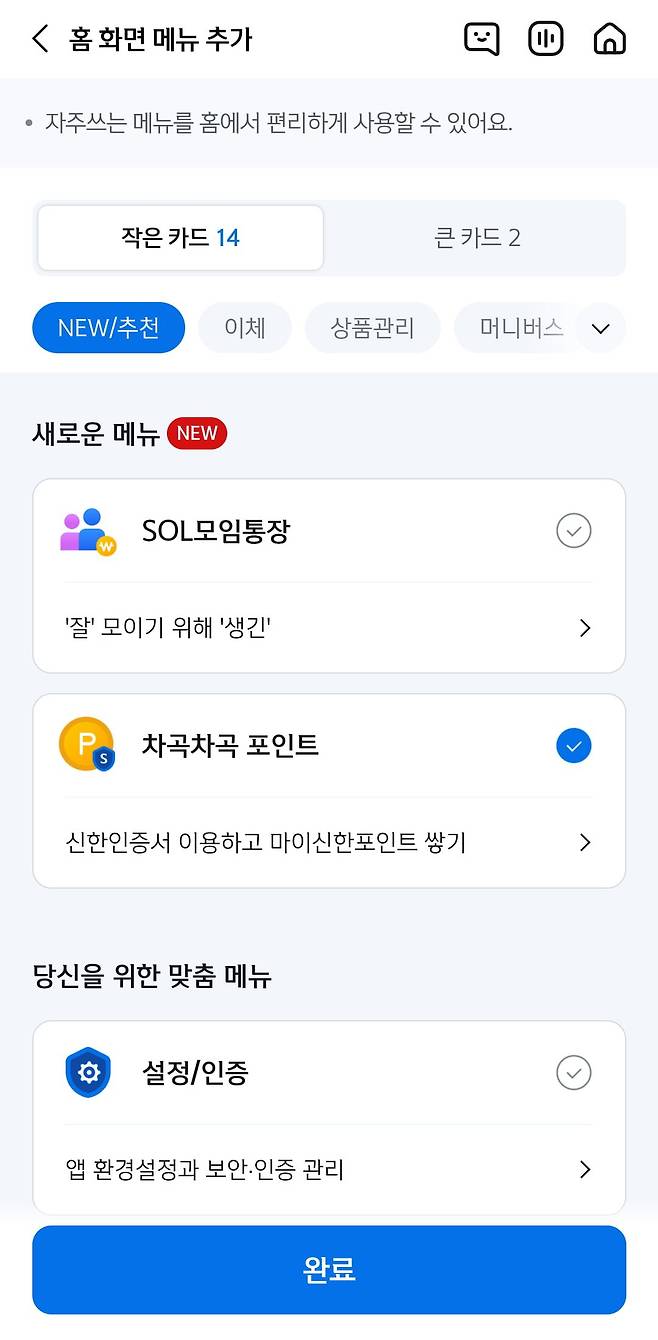Check the SOL모임통장 menu
The height and width of the screenshot is (1340, 658).
click(x=574, y=531)
